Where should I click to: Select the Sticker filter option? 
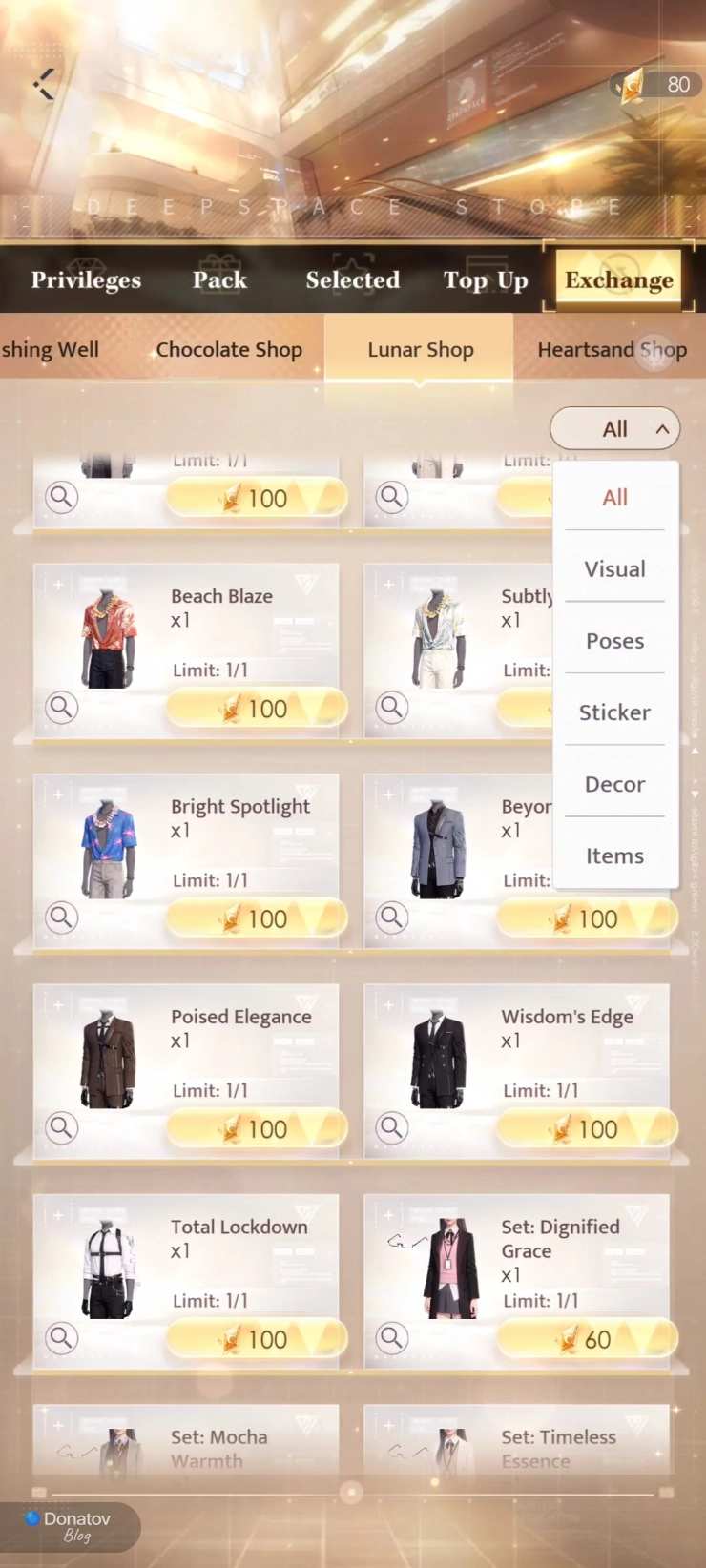click(x=614, y=712)
